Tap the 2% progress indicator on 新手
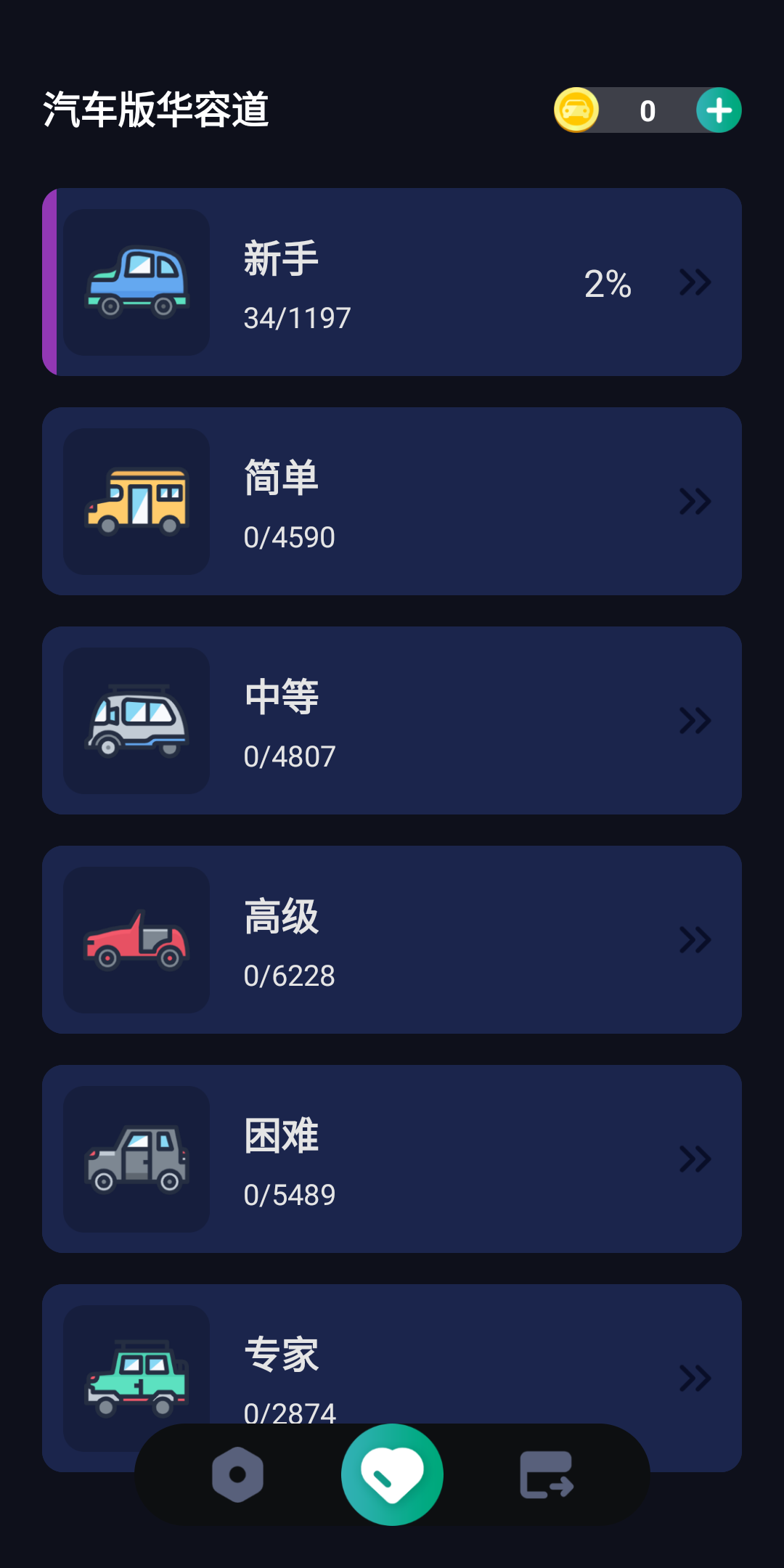 (x=607, y=285)
